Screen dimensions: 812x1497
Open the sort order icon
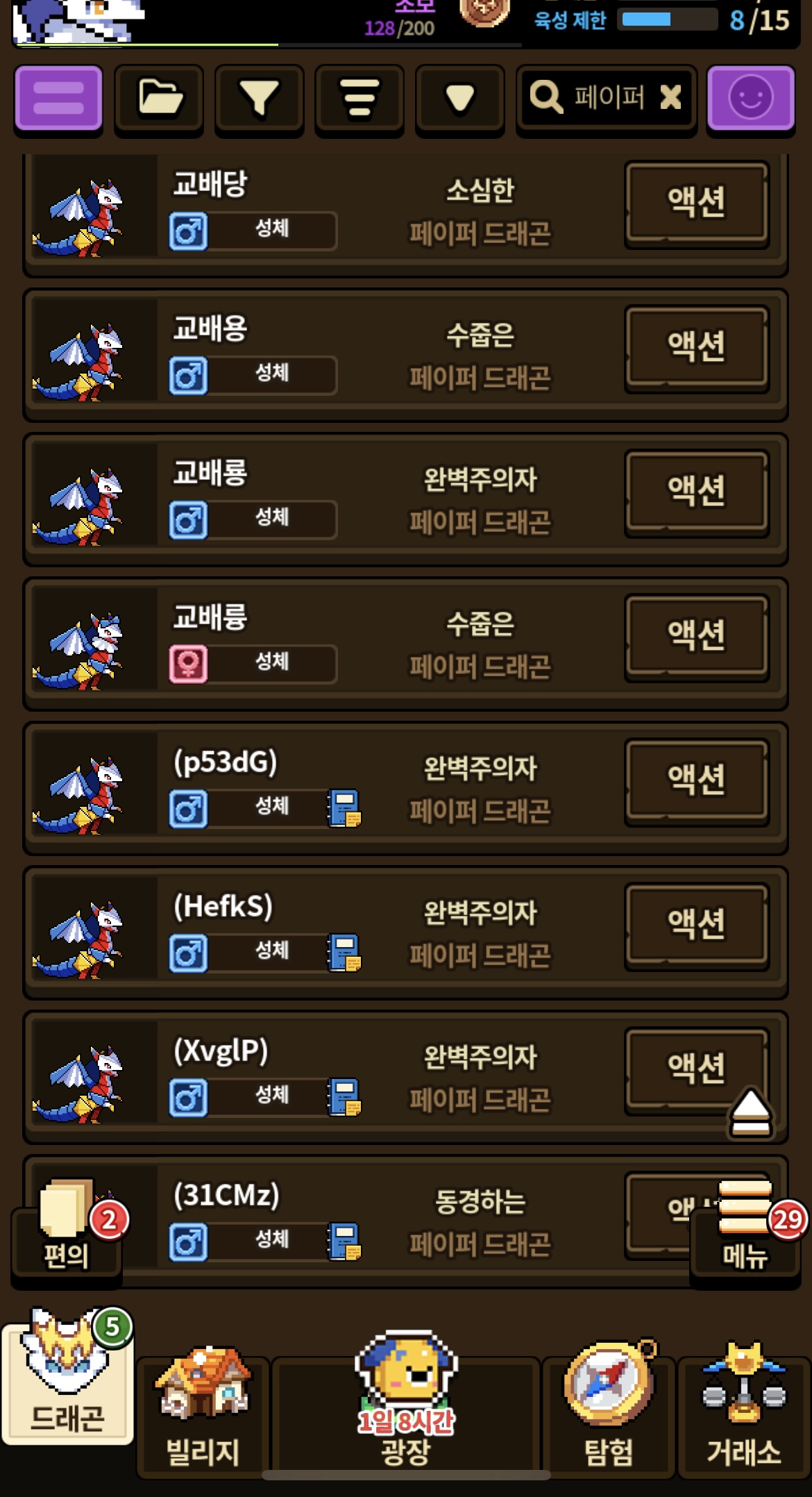pyautogui.click(x=360, y=98)
